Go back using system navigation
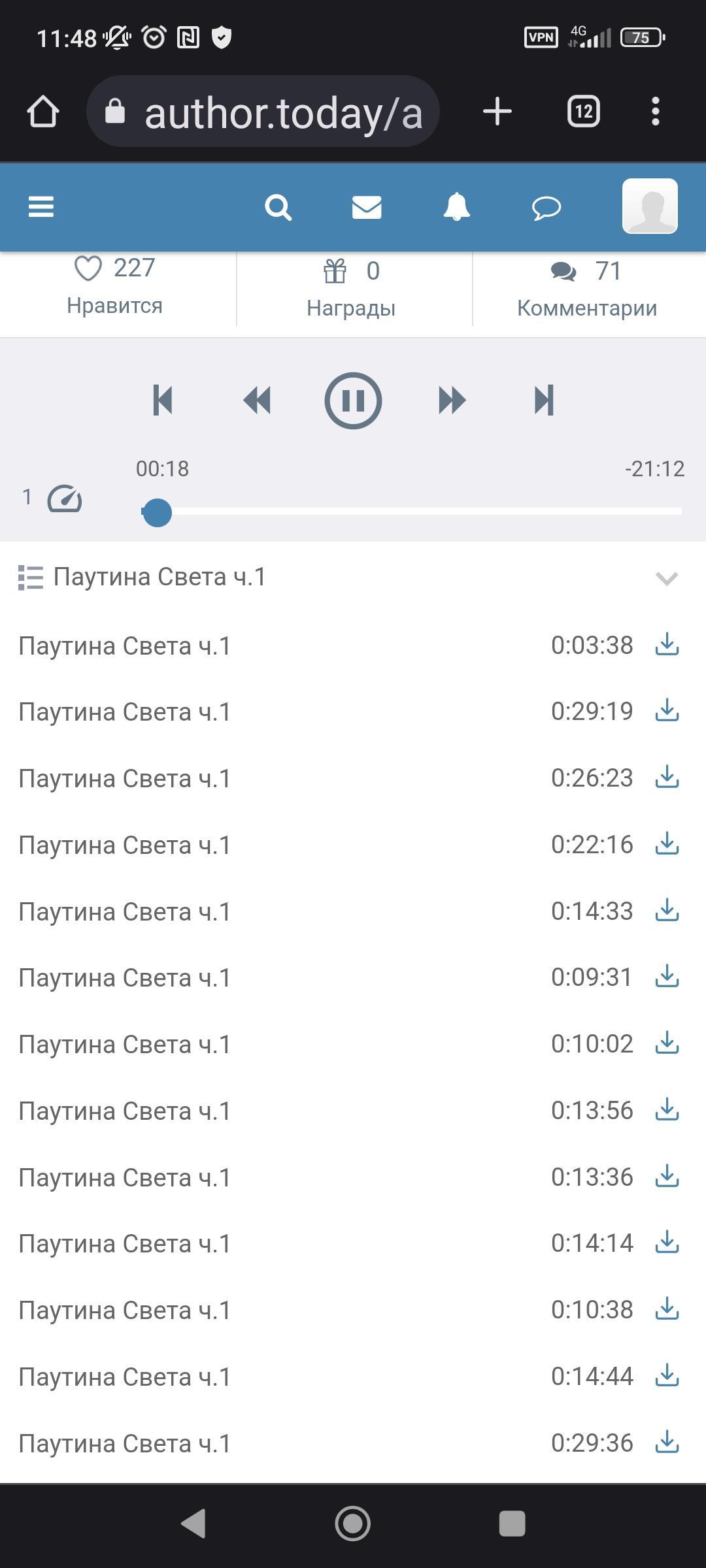This screenshot has width=706, height=1568. coord(193,1524)
